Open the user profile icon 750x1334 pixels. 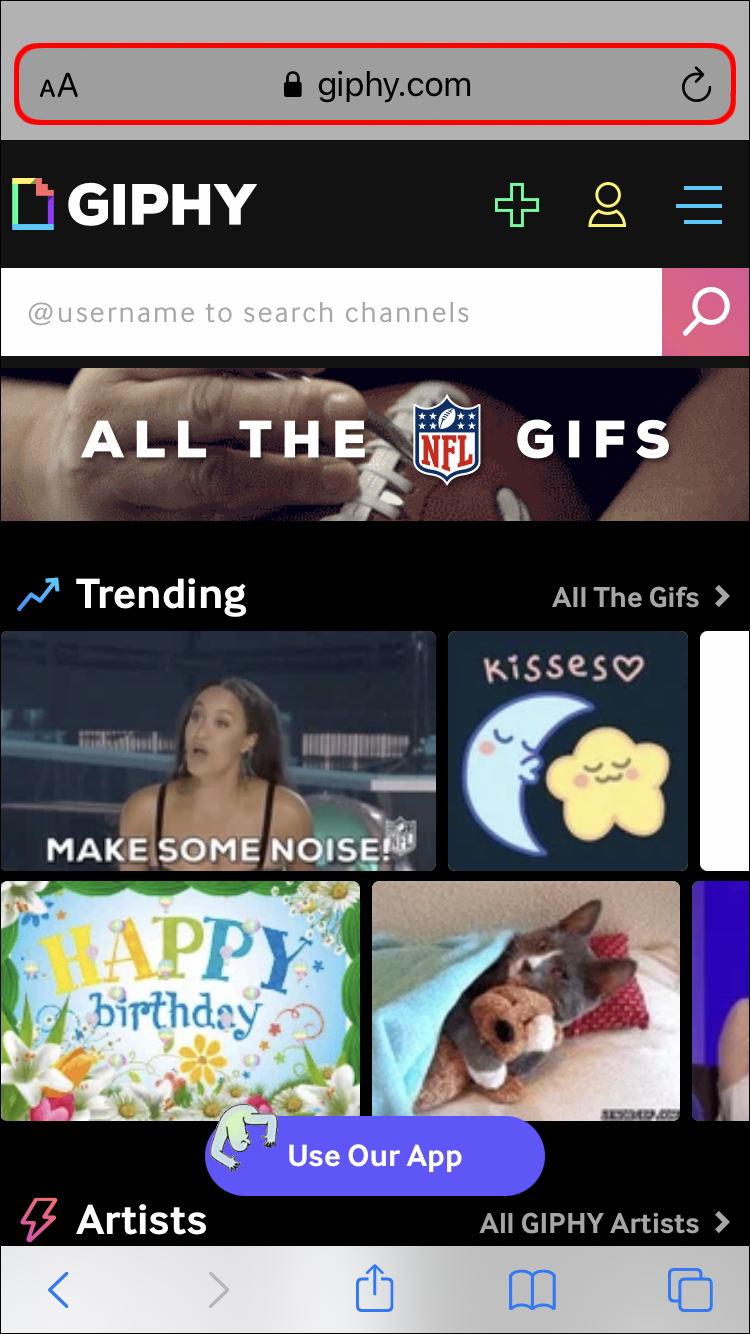tap(607, 205)
